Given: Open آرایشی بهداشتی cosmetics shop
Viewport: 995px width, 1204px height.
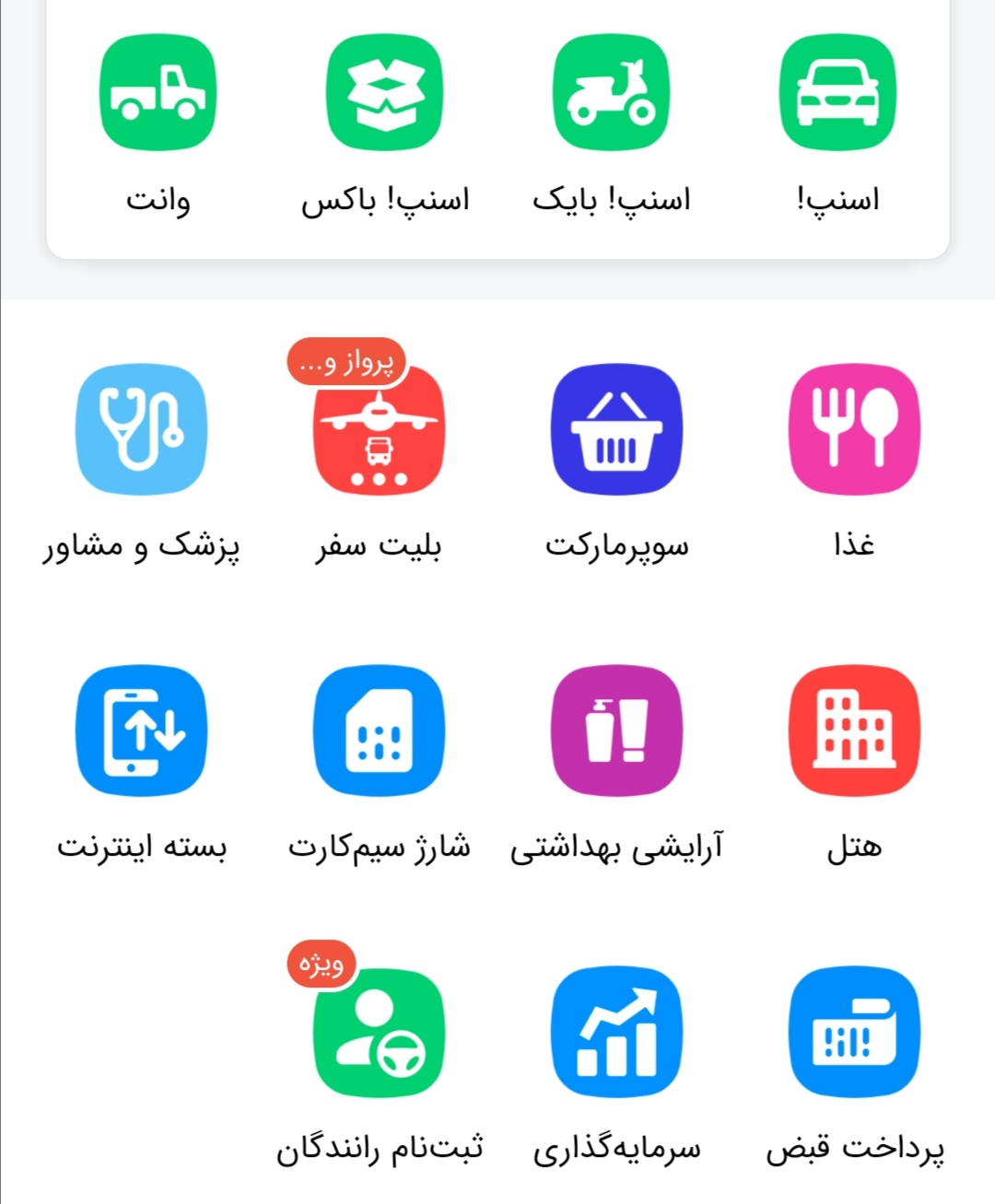Looking at the screenshot, I should point(616,731).
